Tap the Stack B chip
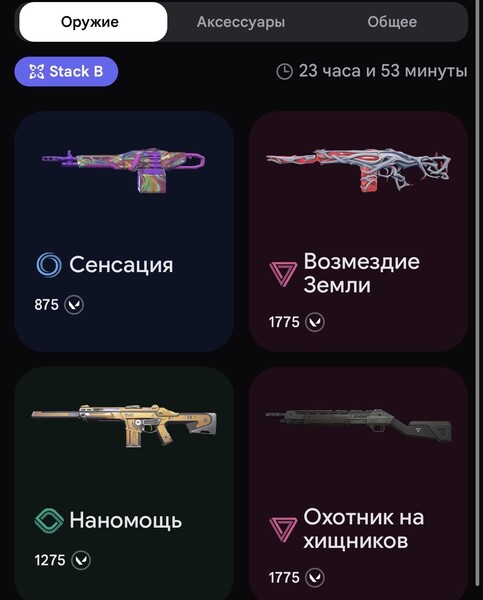Screen dimensions: 483x600 pos(66,72)
